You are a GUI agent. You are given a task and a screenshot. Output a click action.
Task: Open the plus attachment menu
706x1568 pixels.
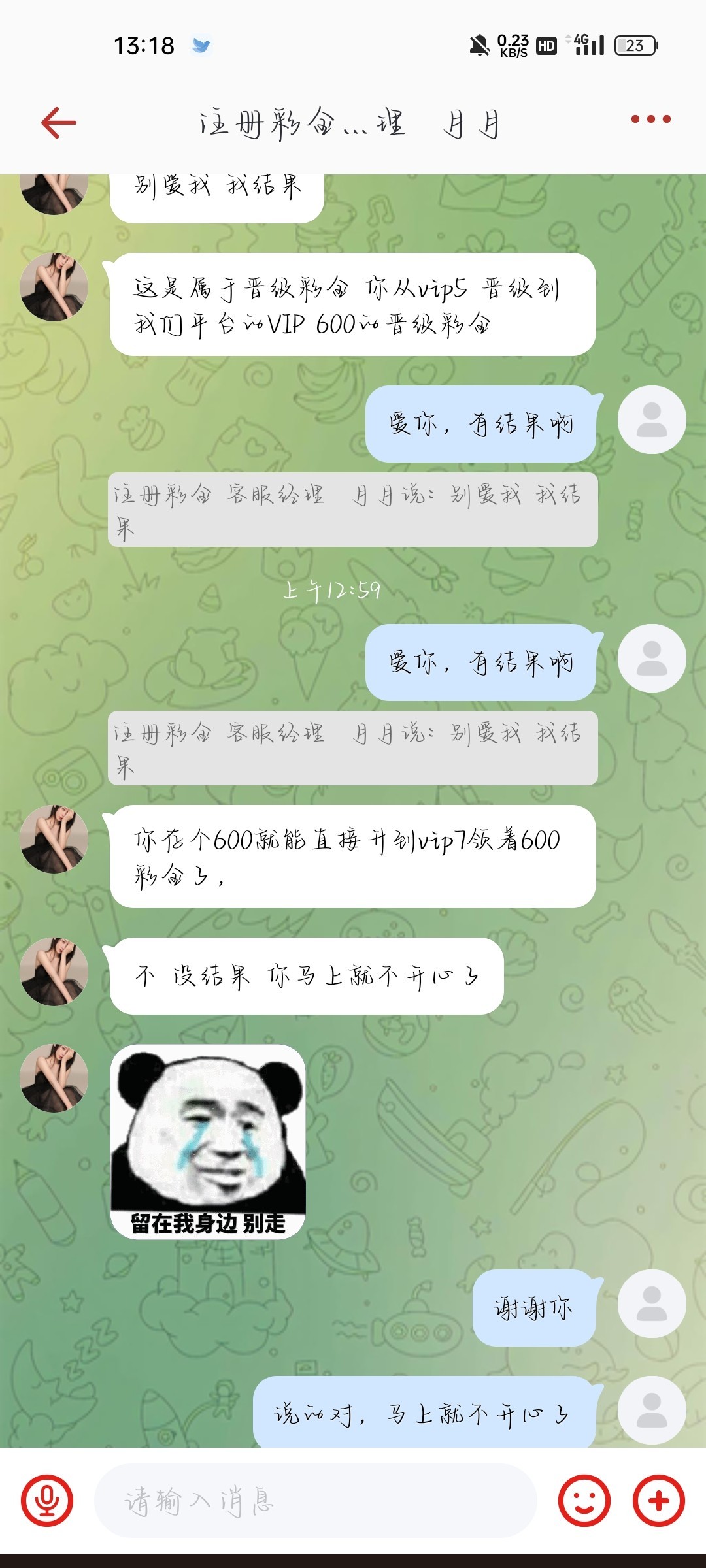(x=658, y=1500)
